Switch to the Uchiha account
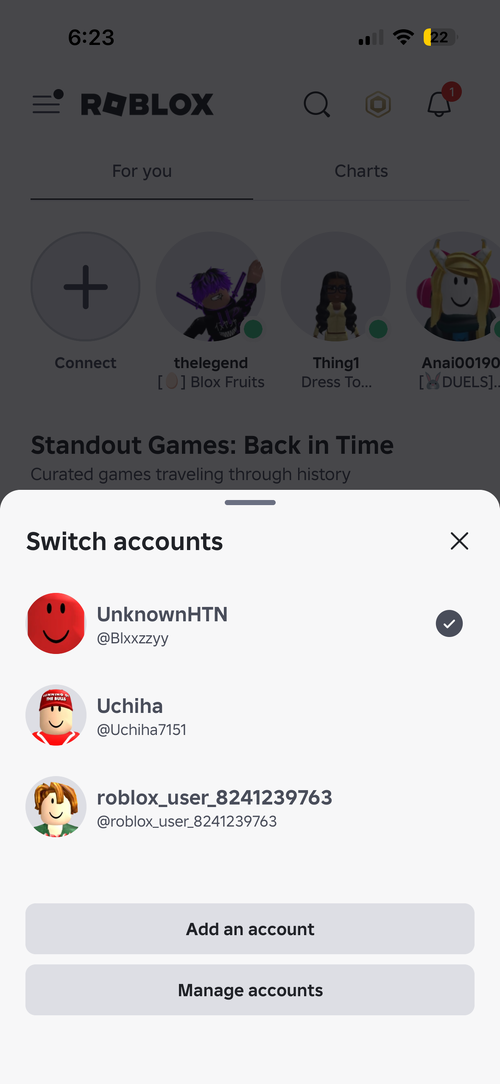 pyautogui.click(x=250, y=715)
